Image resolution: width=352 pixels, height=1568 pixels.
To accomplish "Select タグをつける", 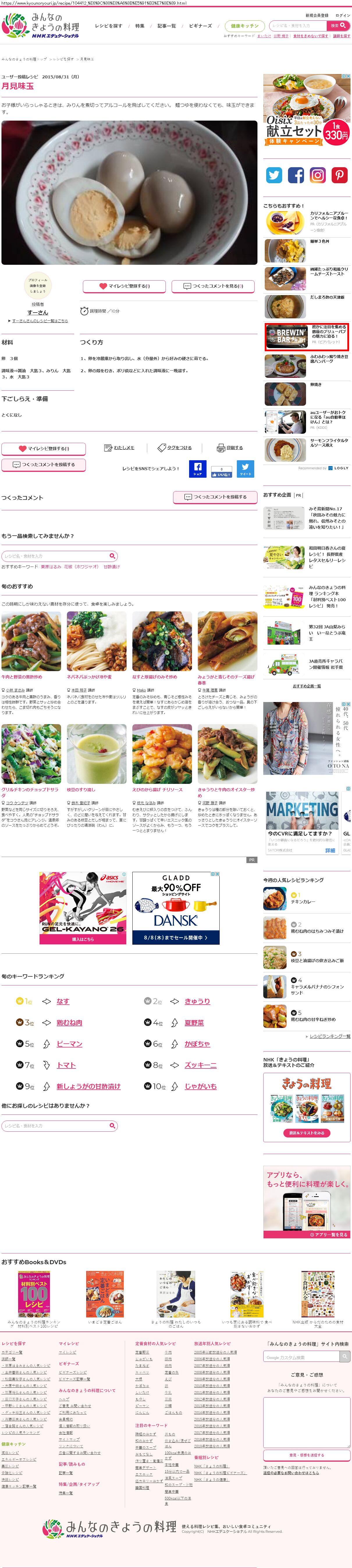I will (175, 448).
